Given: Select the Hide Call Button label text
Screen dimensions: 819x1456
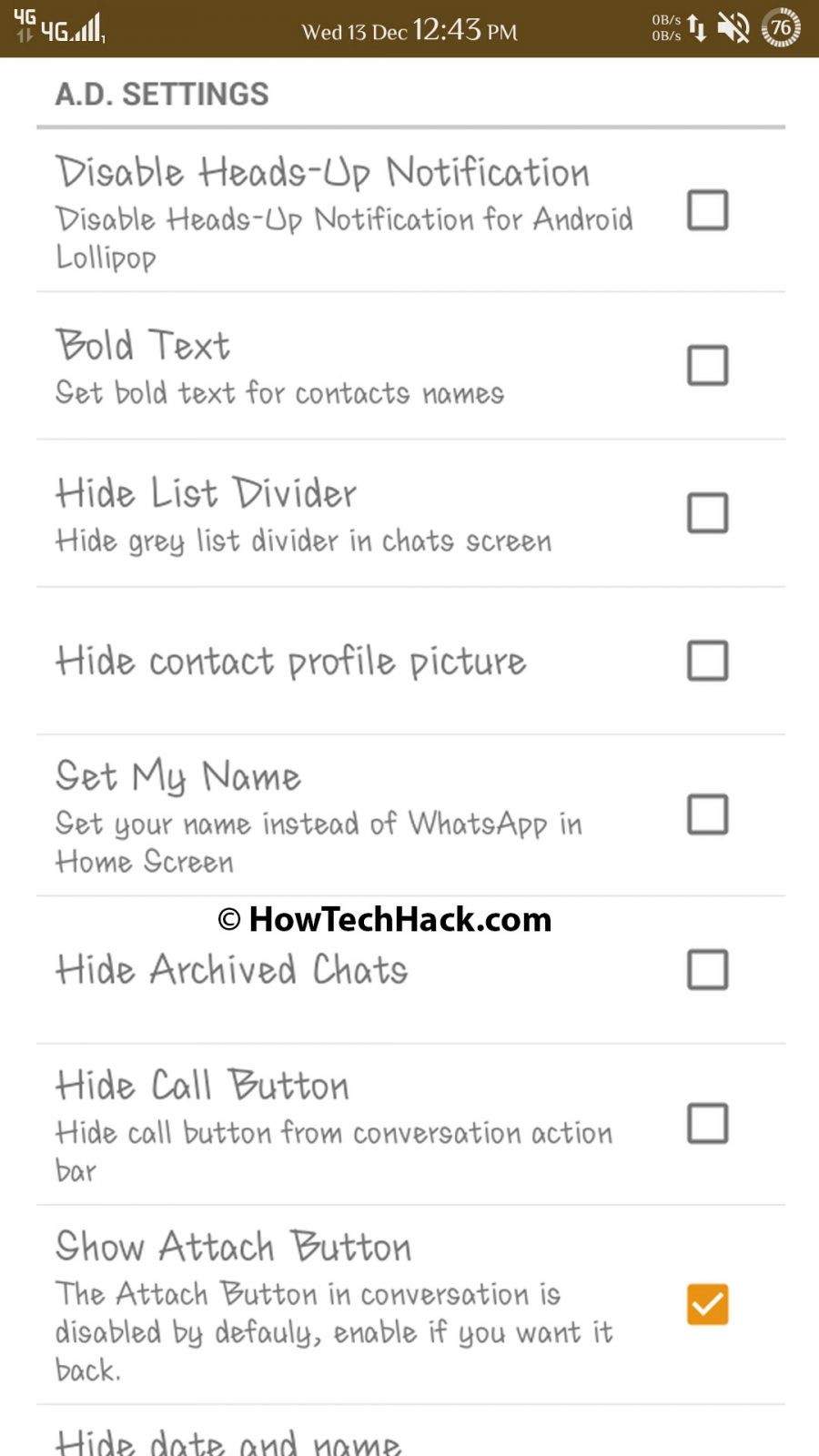Looking at the screenshot, I should tap(202, 1085).
